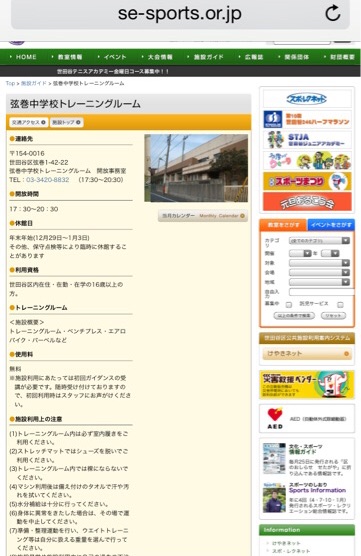Viewport: 361px width, 556px height.
Task: Tick the 募集中 checkbox
Action: coord(289,305)
